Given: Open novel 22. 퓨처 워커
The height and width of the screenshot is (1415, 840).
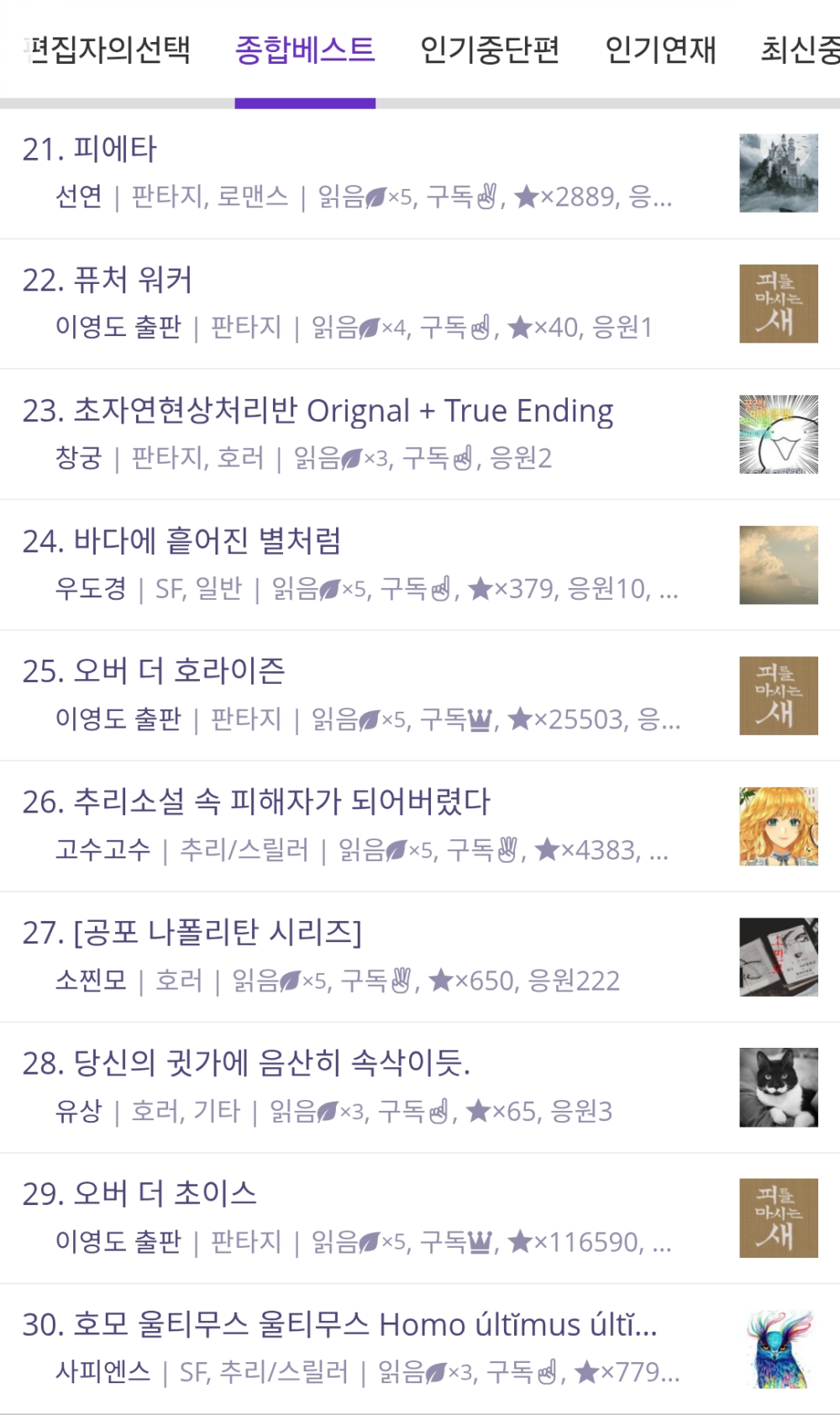Looking at the screenshot, I should point(108,280).
